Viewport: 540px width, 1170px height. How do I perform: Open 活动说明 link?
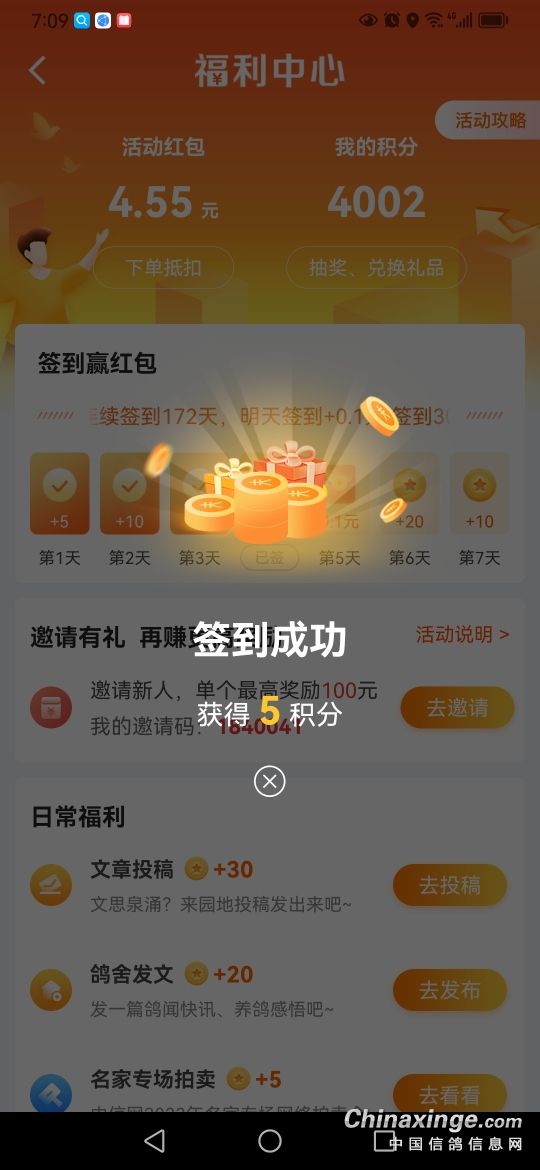[x=462, y=635]
